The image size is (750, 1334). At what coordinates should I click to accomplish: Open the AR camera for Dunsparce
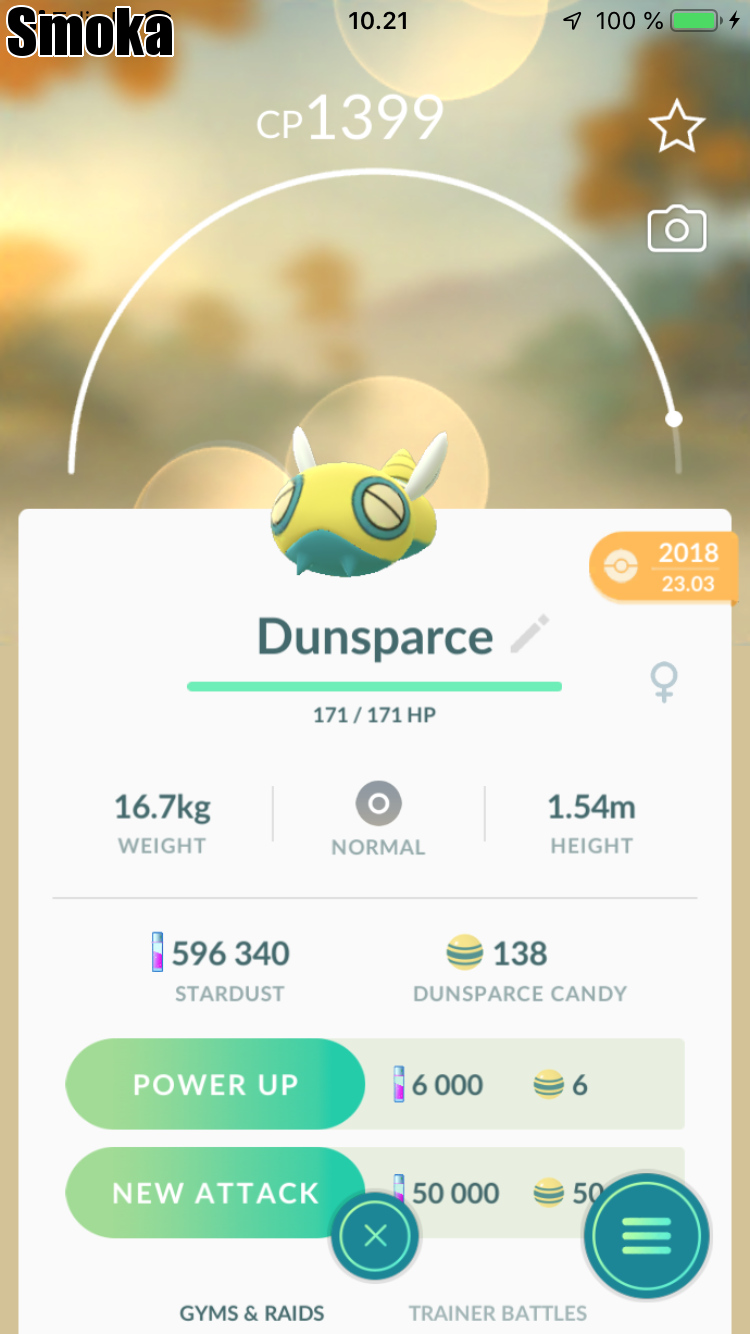point(677,230)
